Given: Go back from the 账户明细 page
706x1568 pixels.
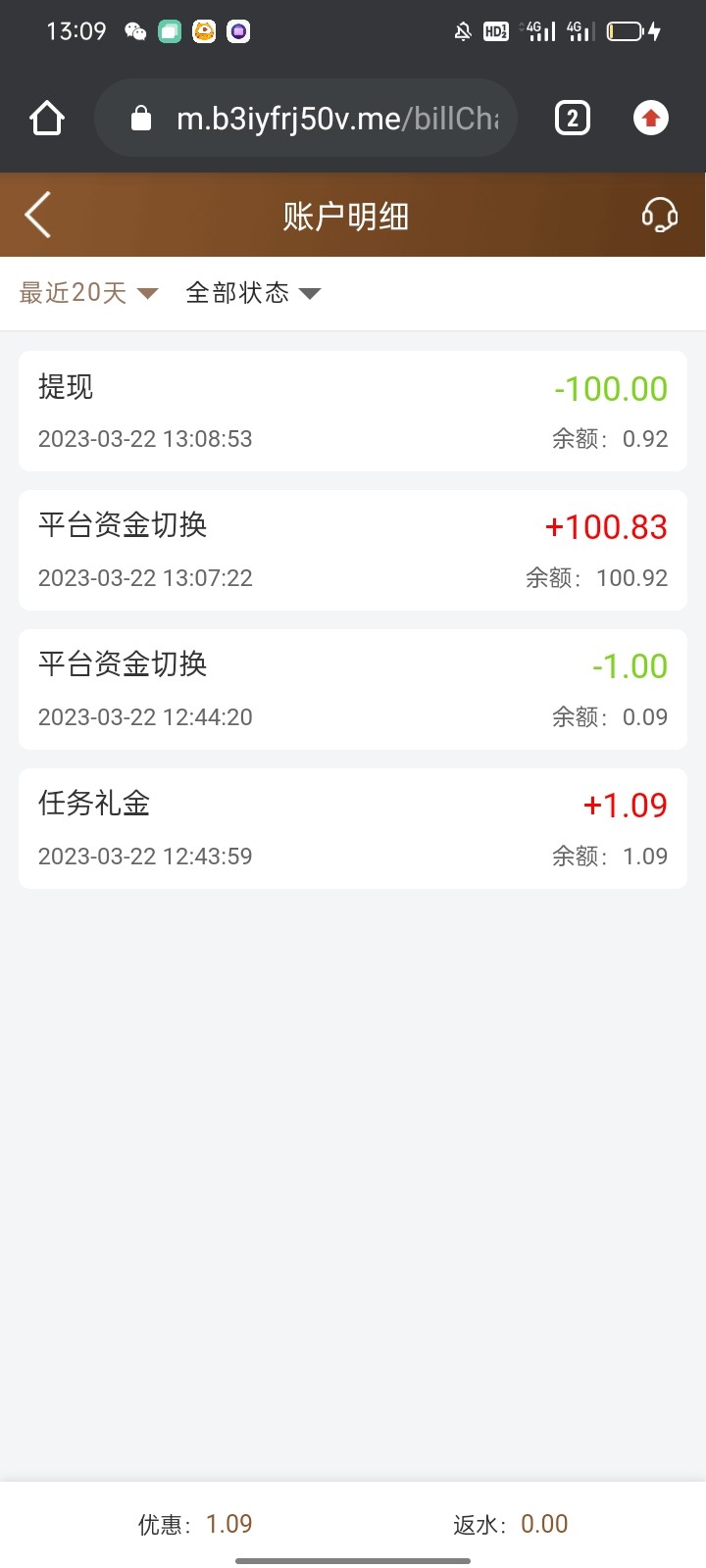Looking at the screenshot, I should 38,216.
